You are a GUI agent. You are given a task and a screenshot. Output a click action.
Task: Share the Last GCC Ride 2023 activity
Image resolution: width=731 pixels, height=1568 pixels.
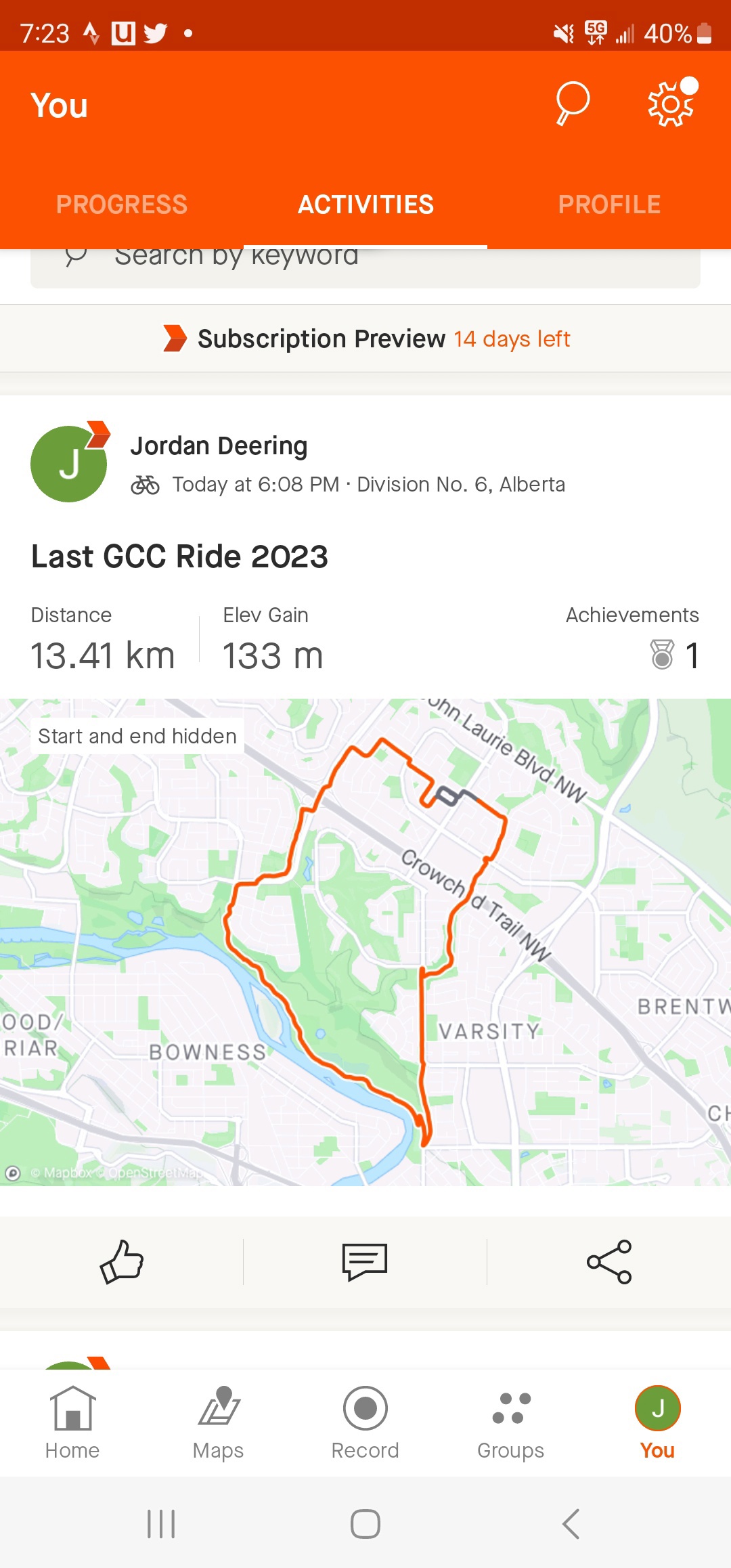(x=609, y=1262)
